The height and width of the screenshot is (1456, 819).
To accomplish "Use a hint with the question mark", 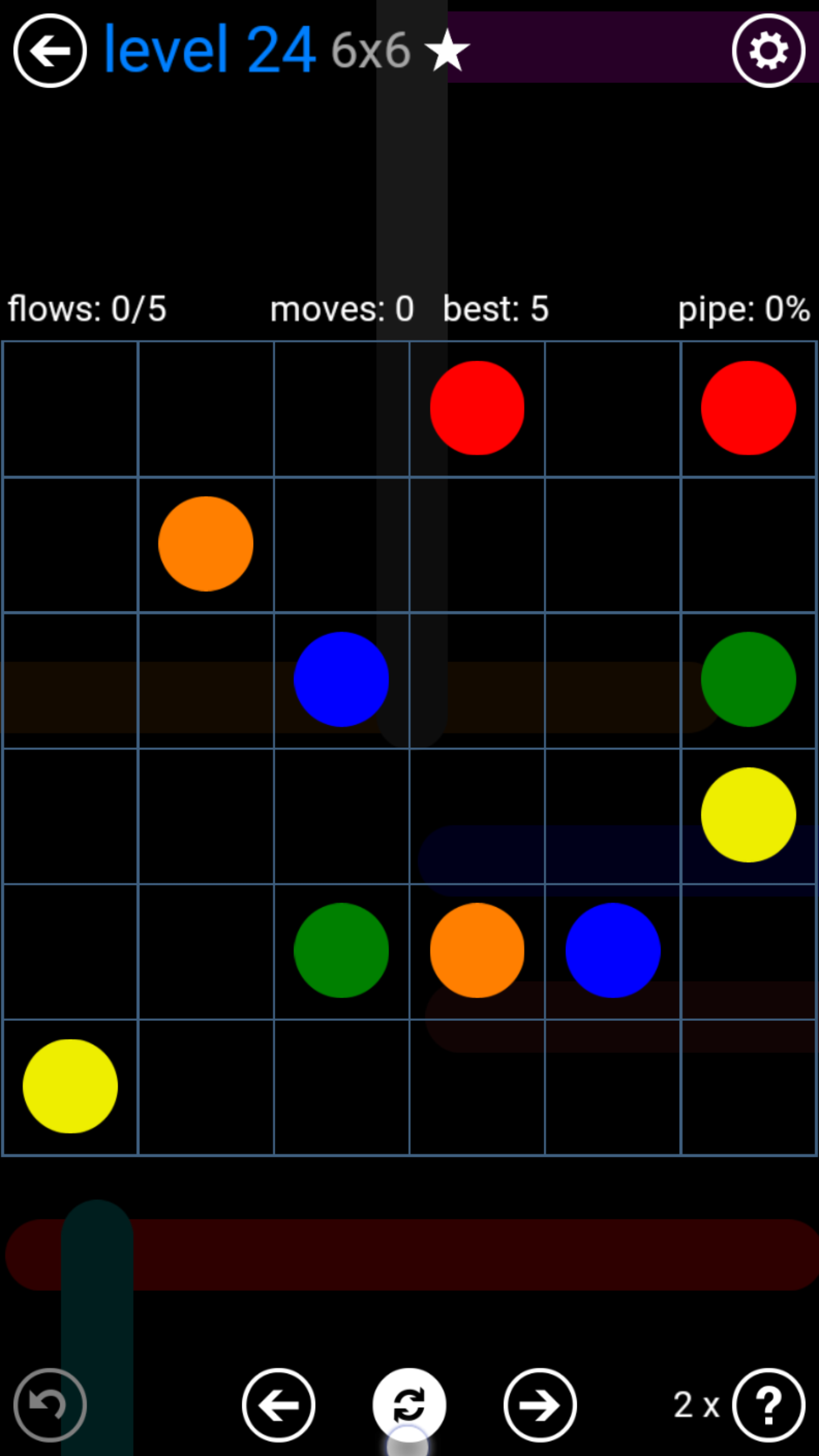I will point(768,1405).
